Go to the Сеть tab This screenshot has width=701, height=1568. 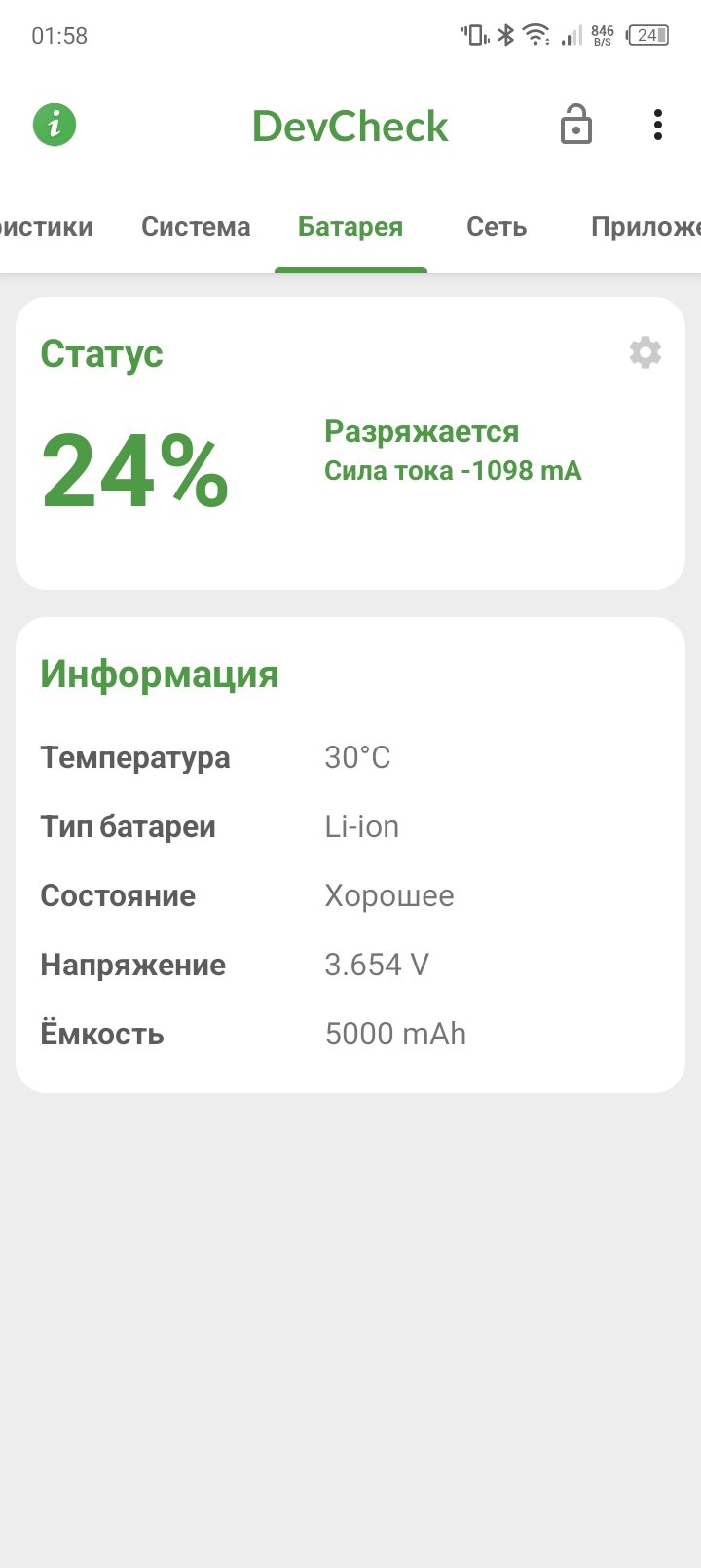(x=497, y=227)
